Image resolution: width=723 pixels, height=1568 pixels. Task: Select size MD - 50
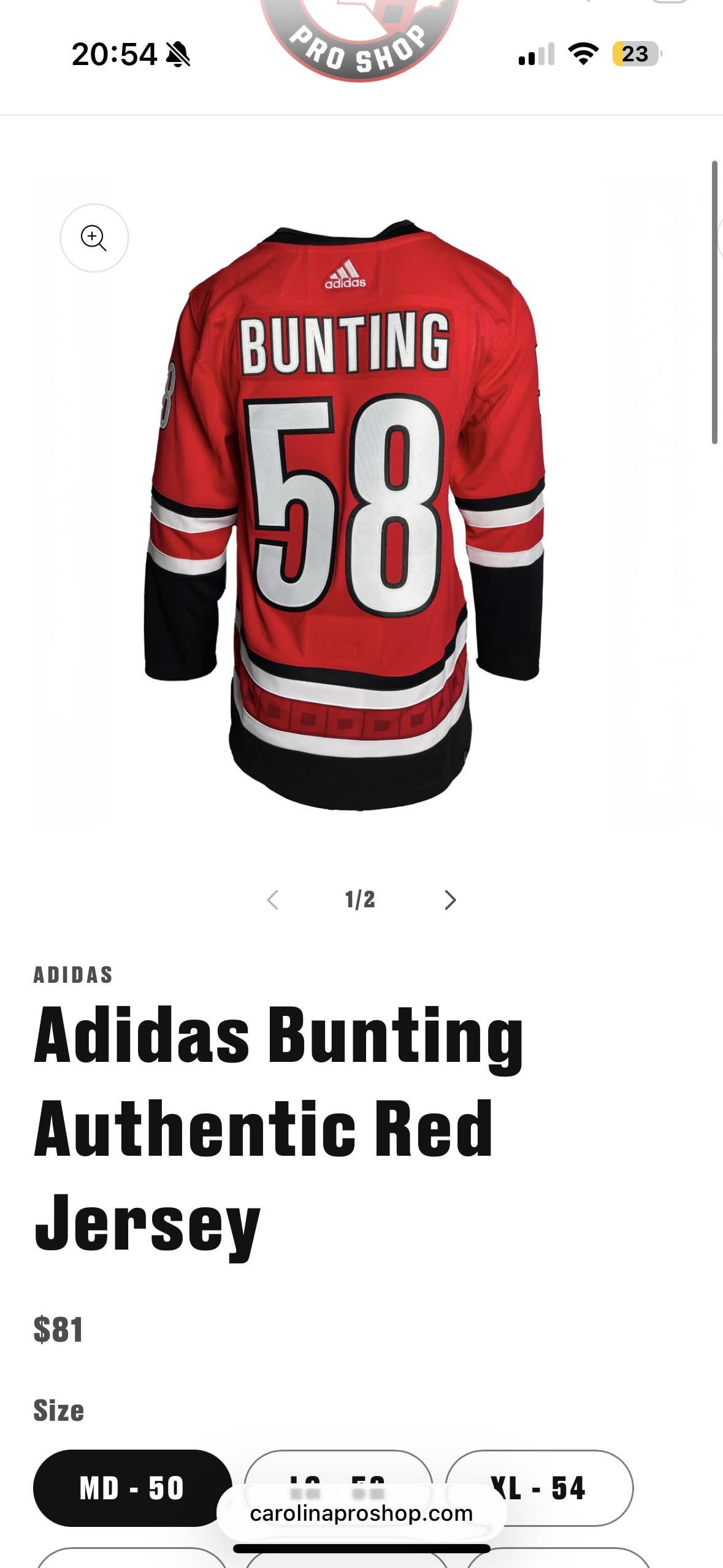tap(132, 1488)
